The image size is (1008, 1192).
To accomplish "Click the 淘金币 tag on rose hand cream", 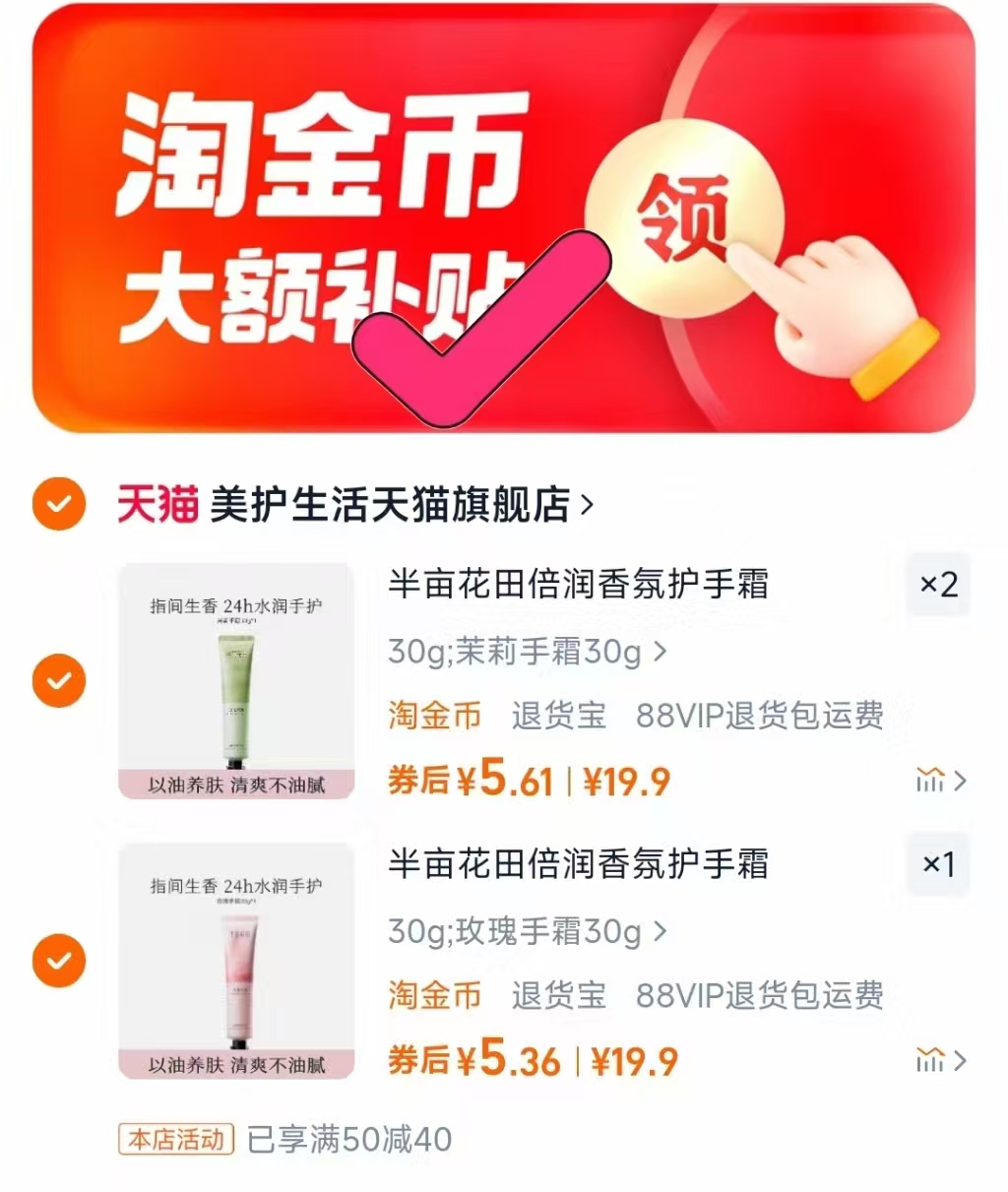I will point(433,996).
